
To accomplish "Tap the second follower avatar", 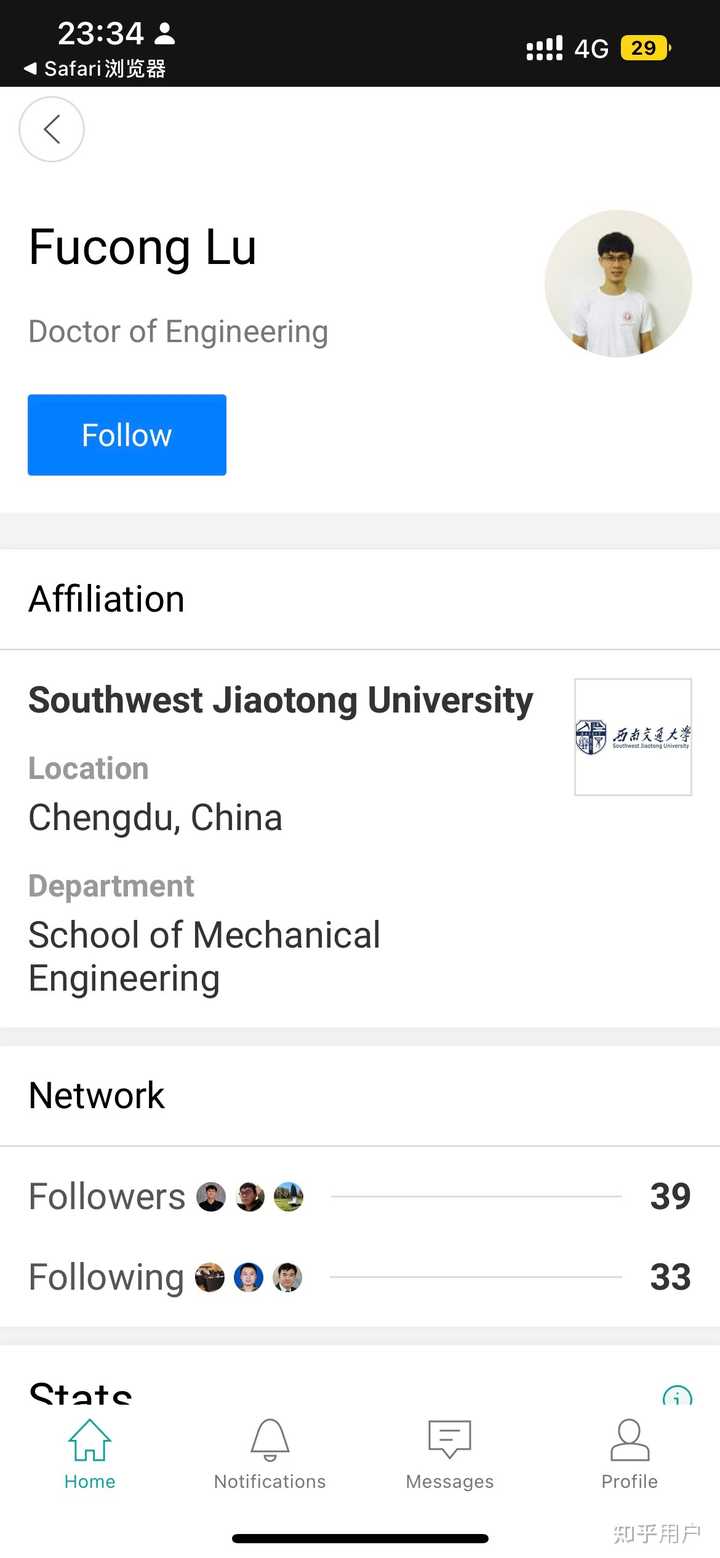I will (249, 1196).
